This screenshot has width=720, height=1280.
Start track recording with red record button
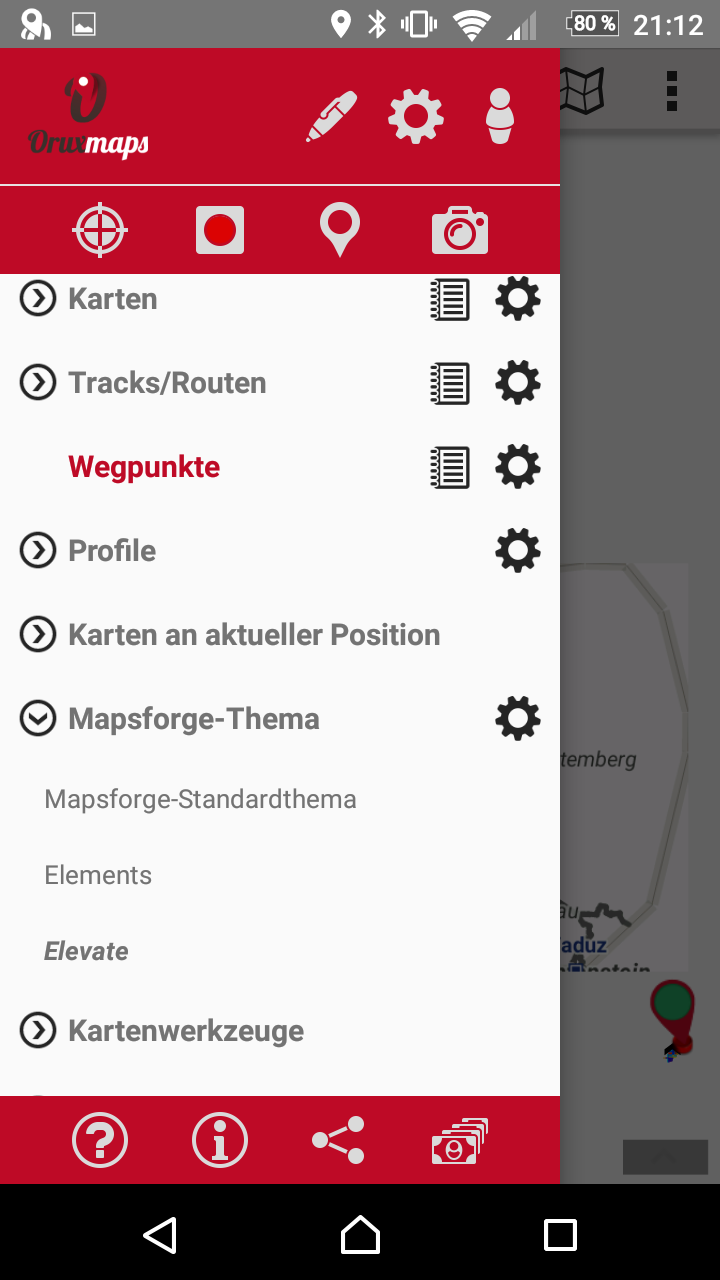pyautogui.click(x=220, y=231)
